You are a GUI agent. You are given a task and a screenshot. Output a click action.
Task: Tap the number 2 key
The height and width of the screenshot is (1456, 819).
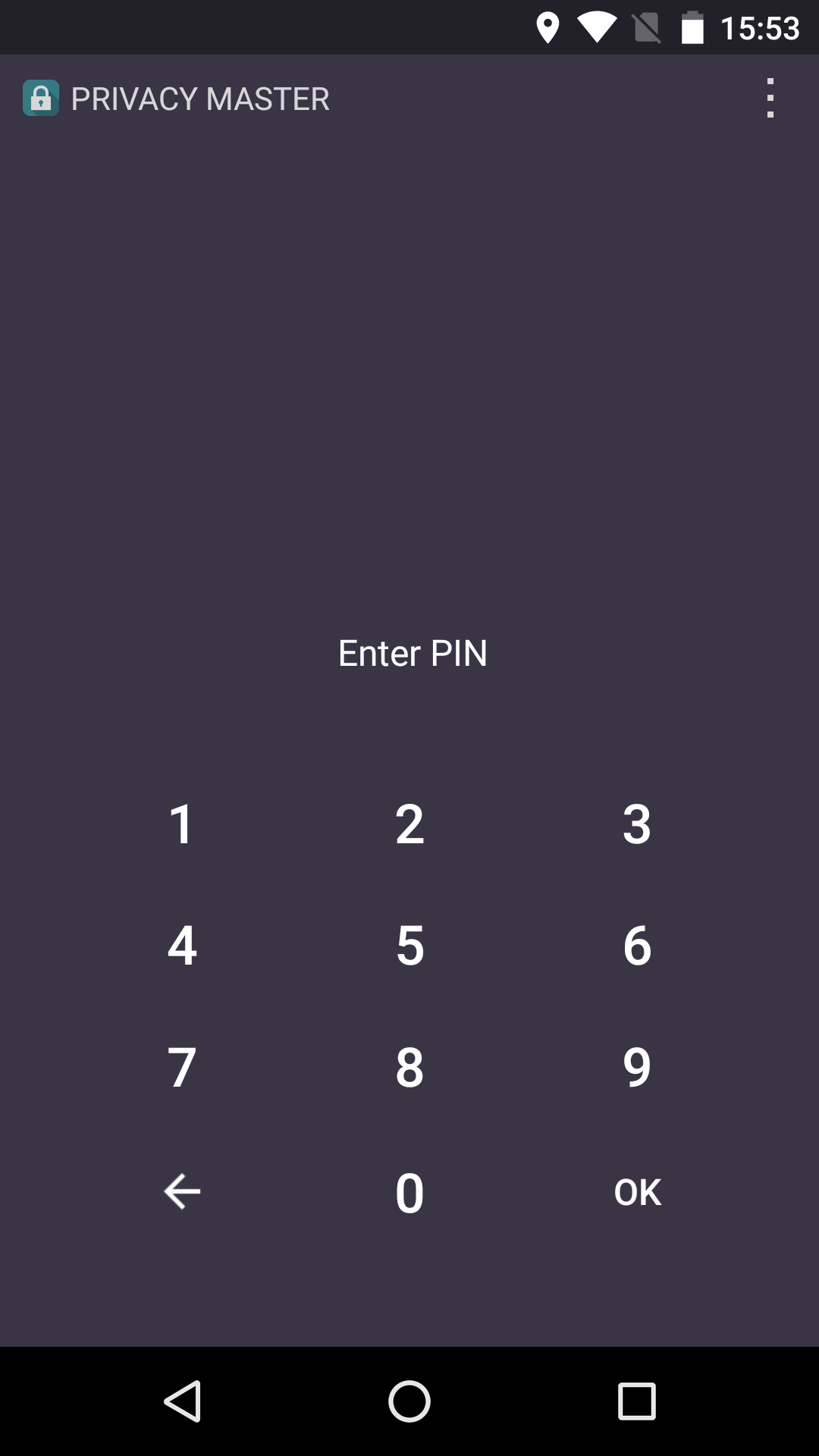click(409, 824)
